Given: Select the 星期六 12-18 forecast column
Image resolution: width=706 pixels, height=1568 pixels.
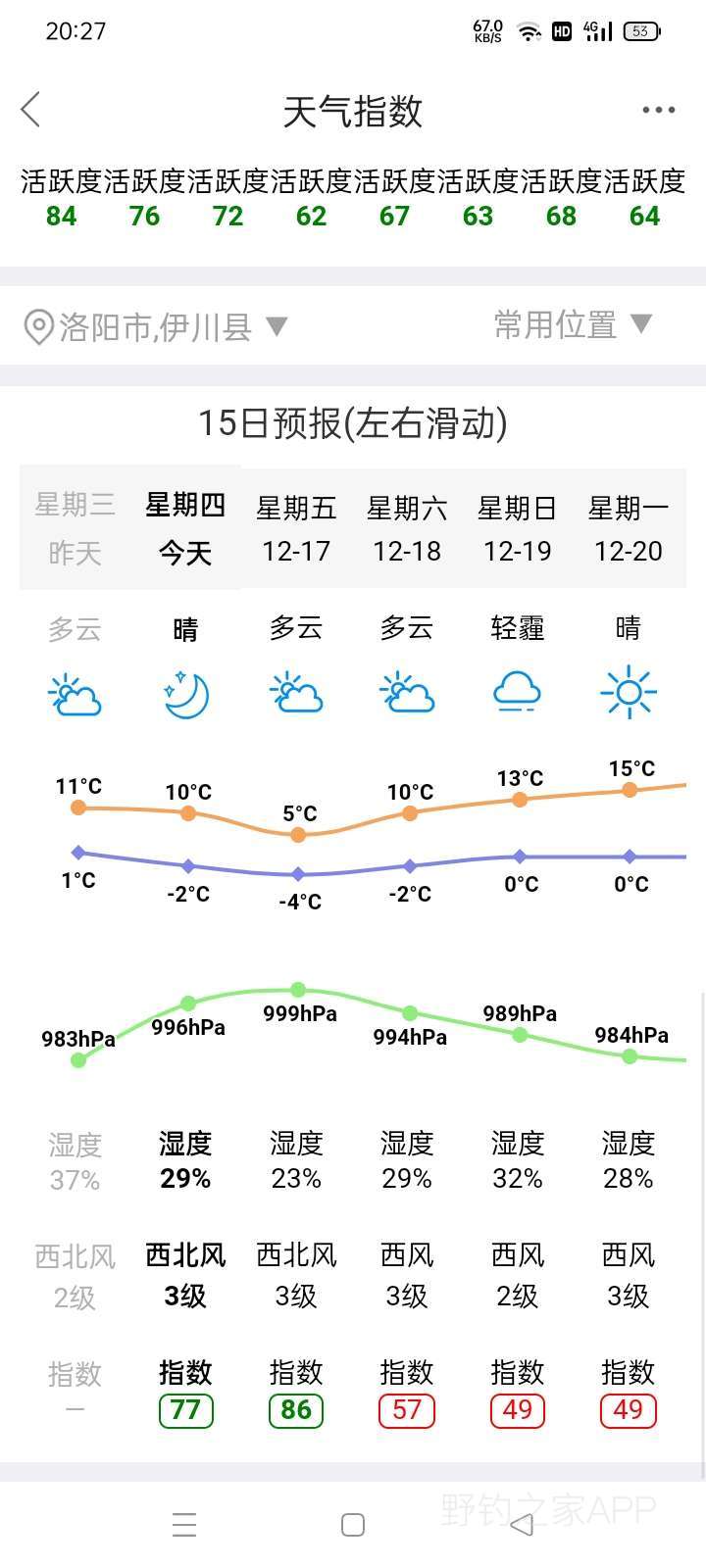Looking at the screenshot, I should (407, 528).
